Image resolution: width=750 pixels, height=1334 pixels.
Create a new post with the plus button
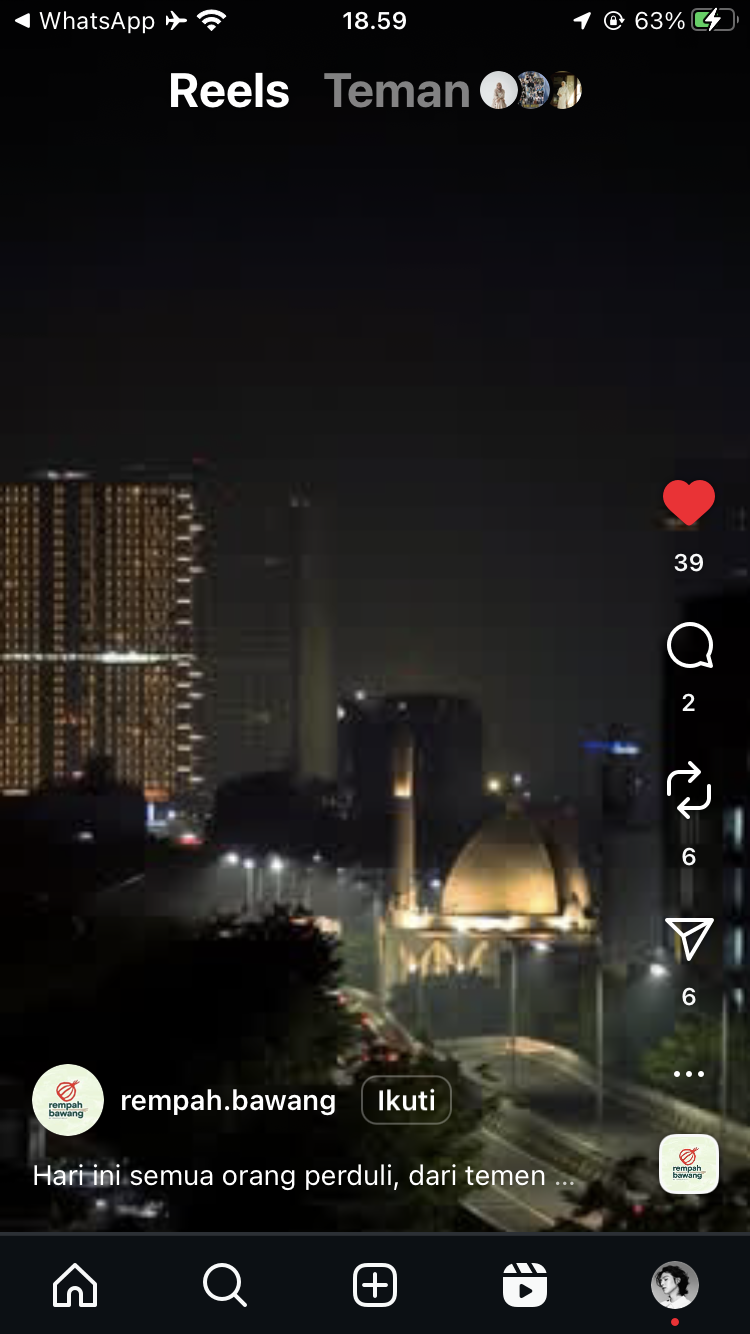pos(375,1285)
